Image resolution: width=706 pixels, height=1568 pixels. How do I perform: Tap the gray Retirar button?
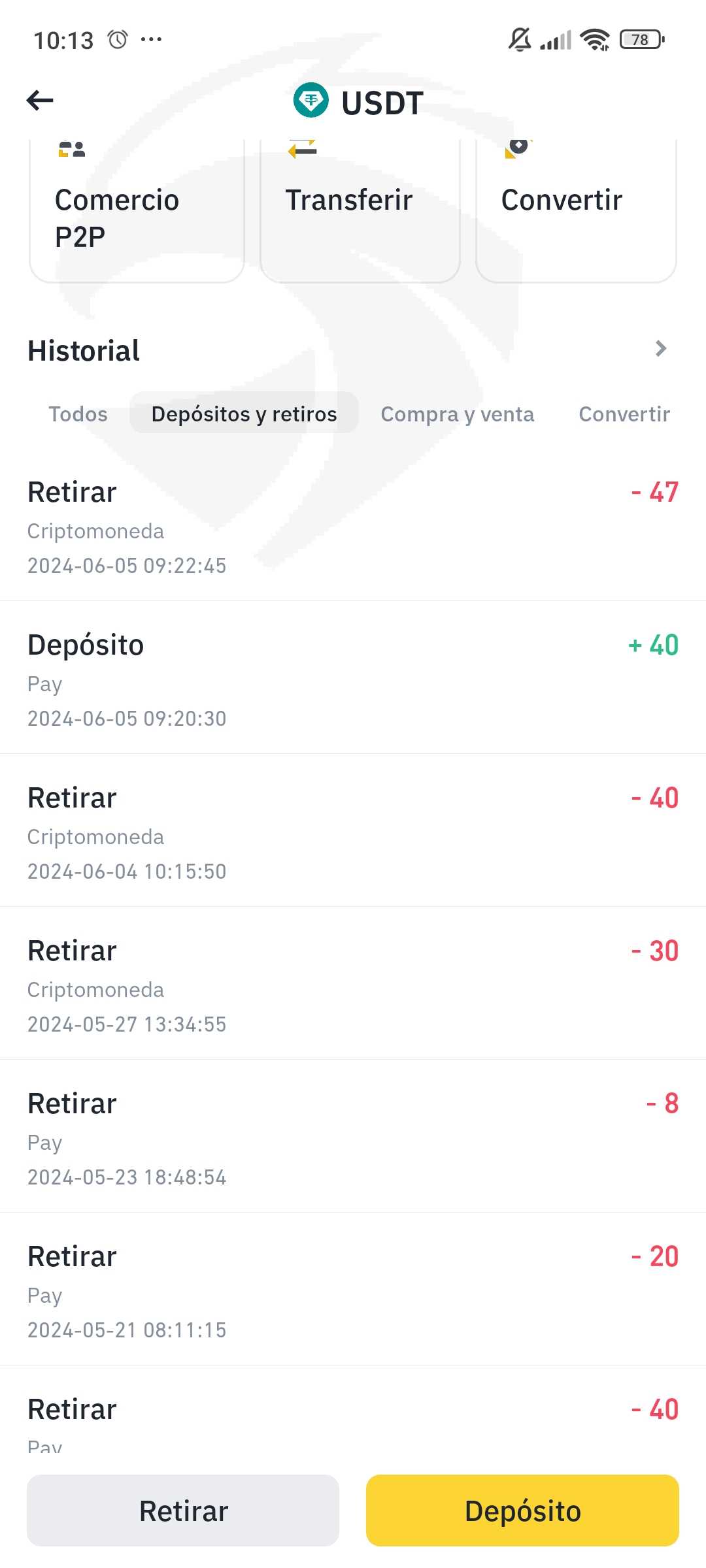point(183,1511)
